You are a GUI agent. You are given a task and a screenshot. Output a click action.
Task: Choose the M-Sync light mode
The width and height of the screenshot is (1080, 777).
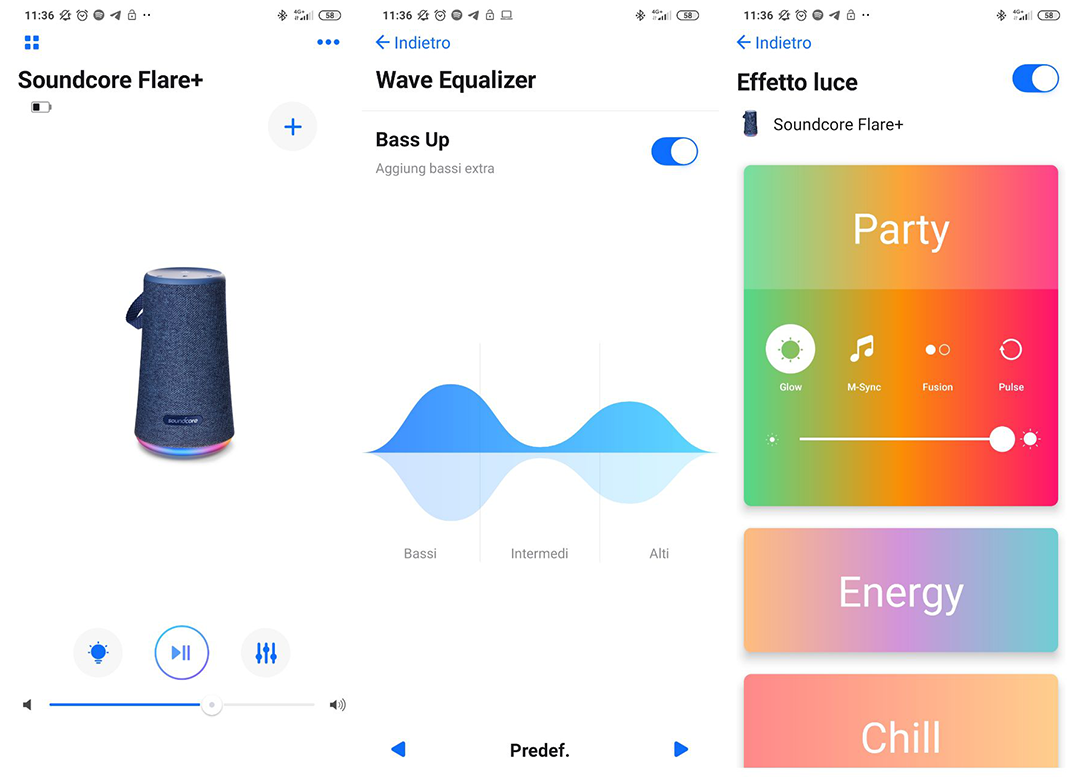point(863,352)
